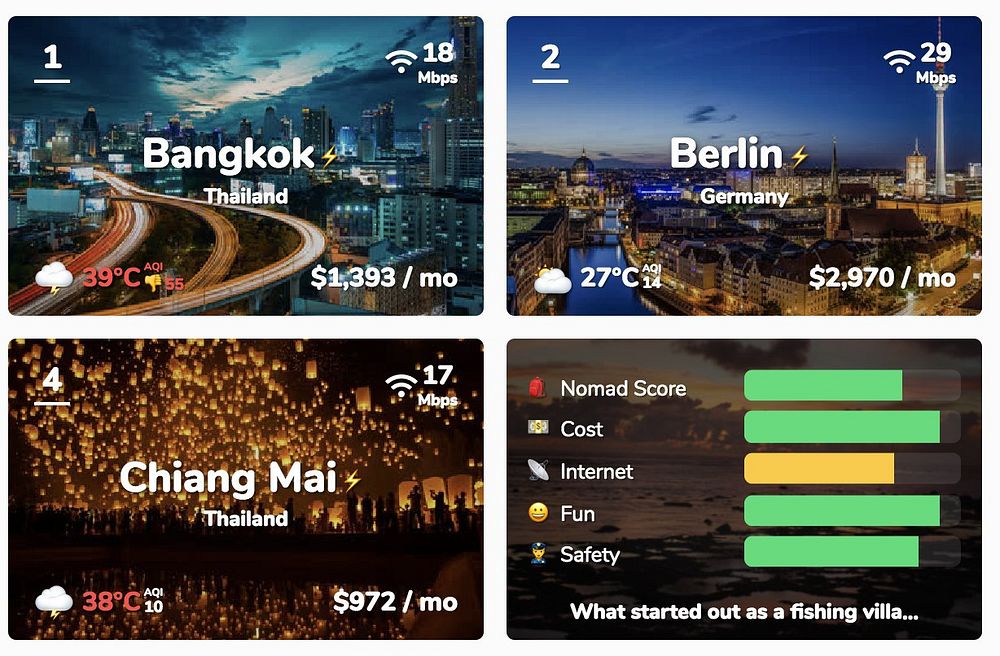Open the Berlin city card
1000x656 pixels.
(744, 166)
